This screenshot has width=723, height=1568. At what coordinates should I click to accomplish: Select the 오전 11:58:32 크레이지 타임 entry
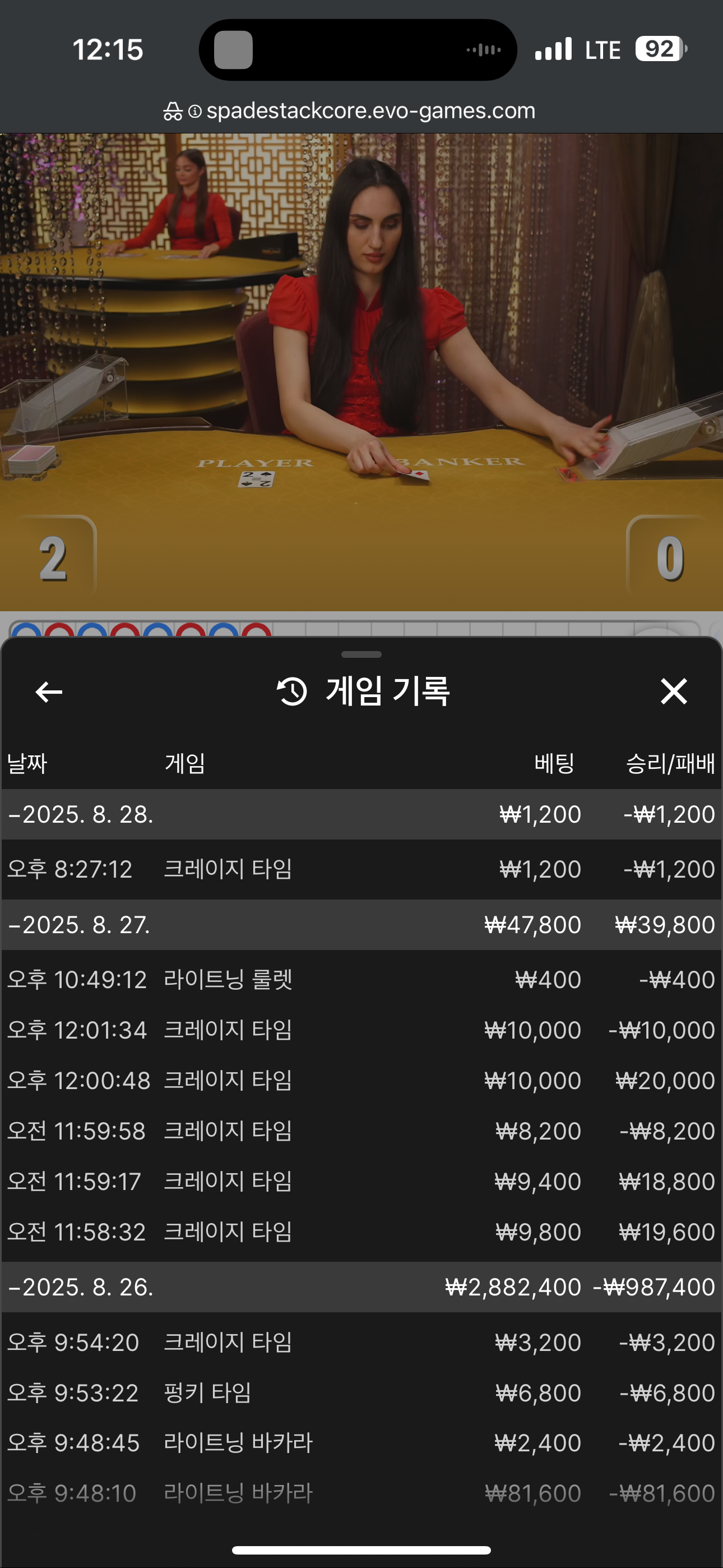coord(361,1232)
